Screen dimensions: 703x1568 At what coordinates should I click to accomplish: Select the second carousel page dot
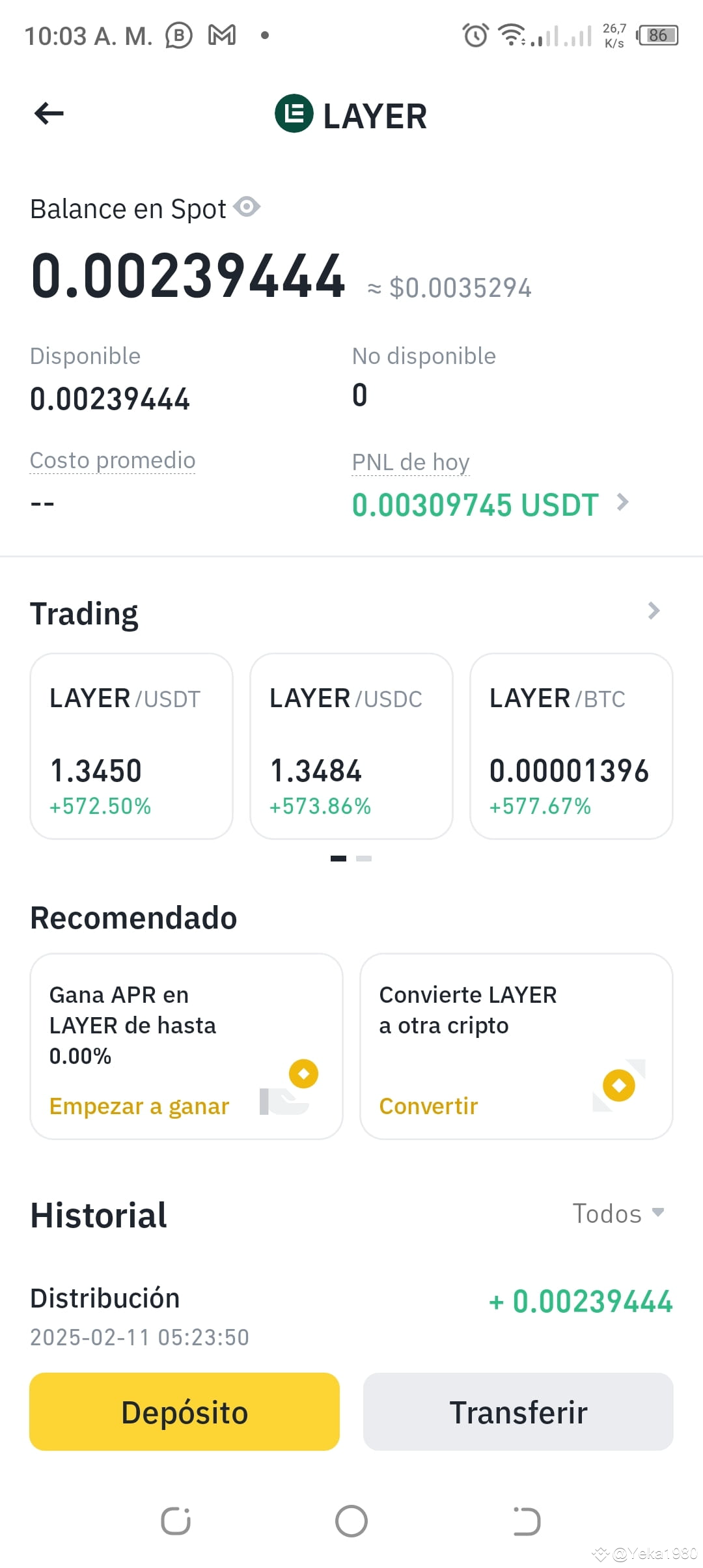coord(365,858)
